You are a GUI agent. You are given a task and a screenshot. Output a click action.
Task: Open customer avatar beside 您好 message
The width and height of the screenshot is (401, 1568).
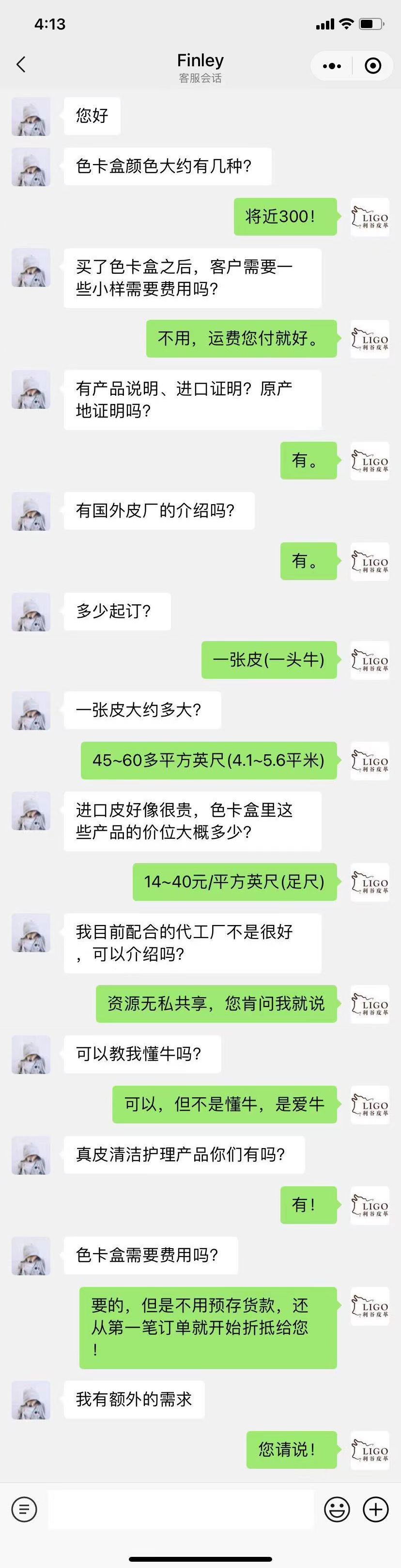(31, 116)
